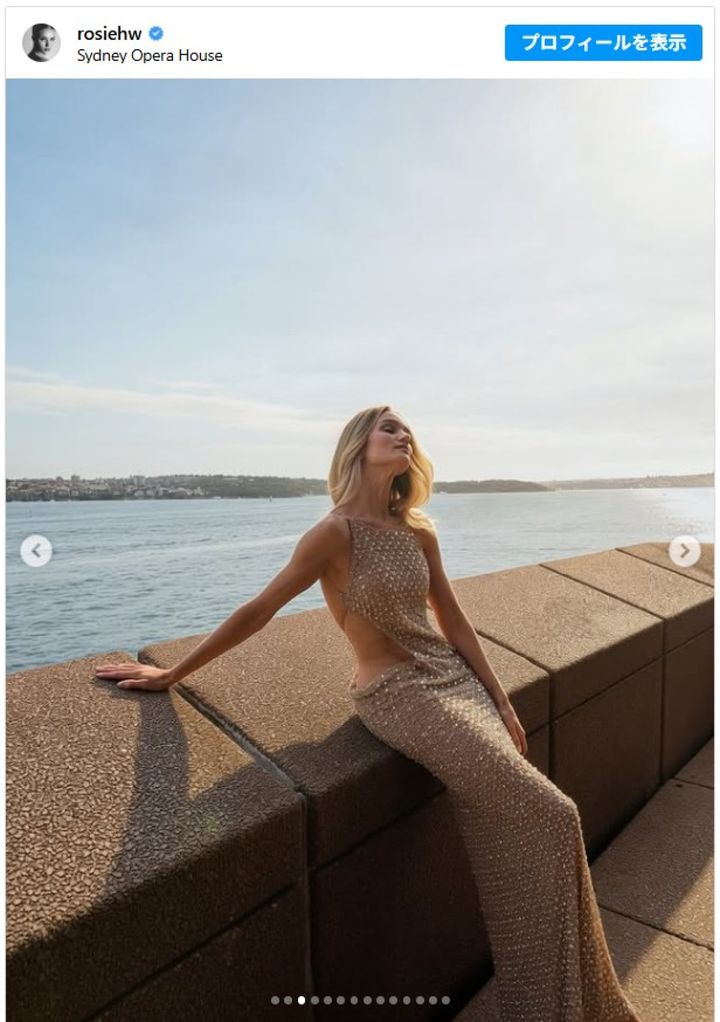Select the currently highlighted third carousel dot
The image size is (720, 1022).
(x=301, y=997)
